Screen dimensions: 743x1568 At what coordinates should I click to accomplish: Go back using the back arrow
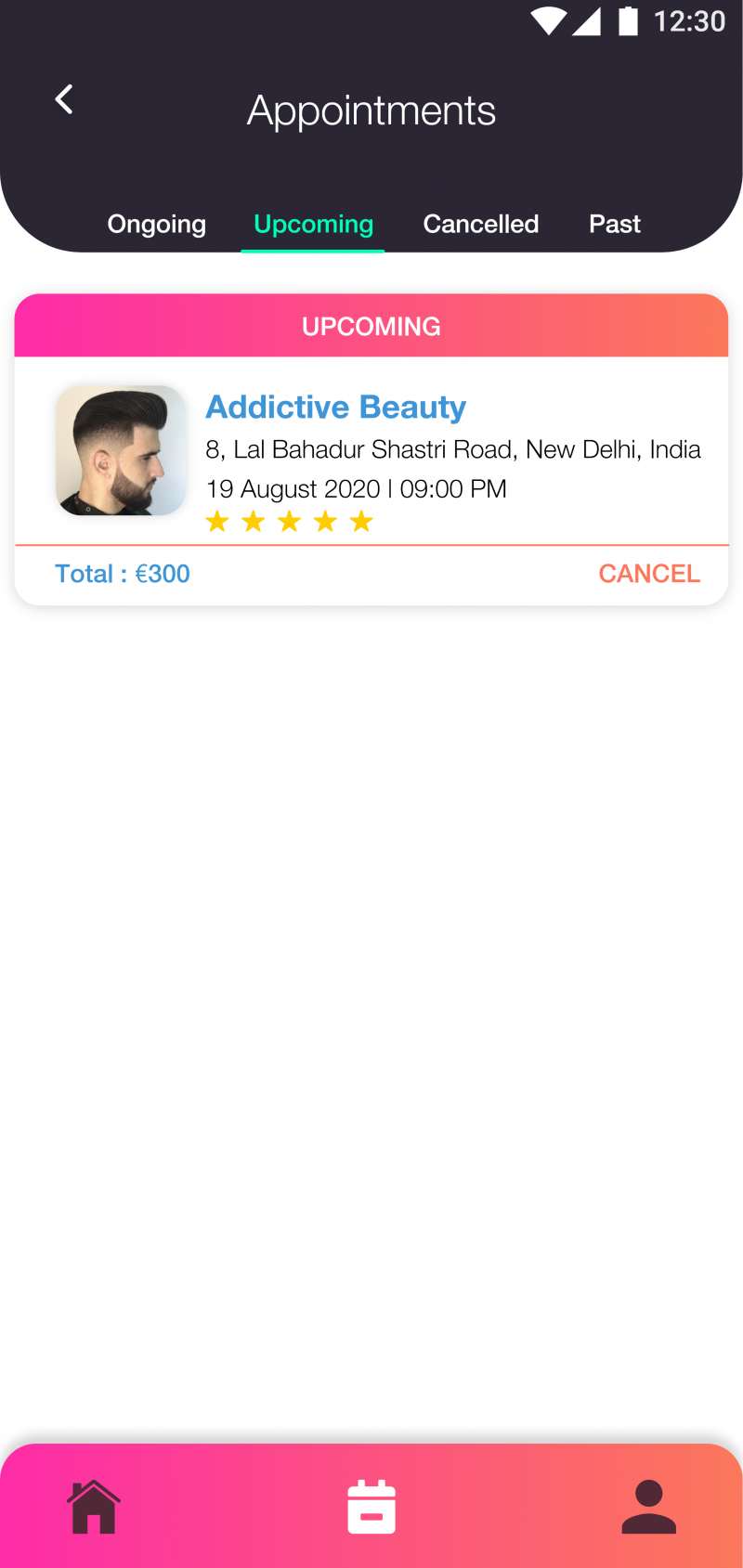click(64, 99)
